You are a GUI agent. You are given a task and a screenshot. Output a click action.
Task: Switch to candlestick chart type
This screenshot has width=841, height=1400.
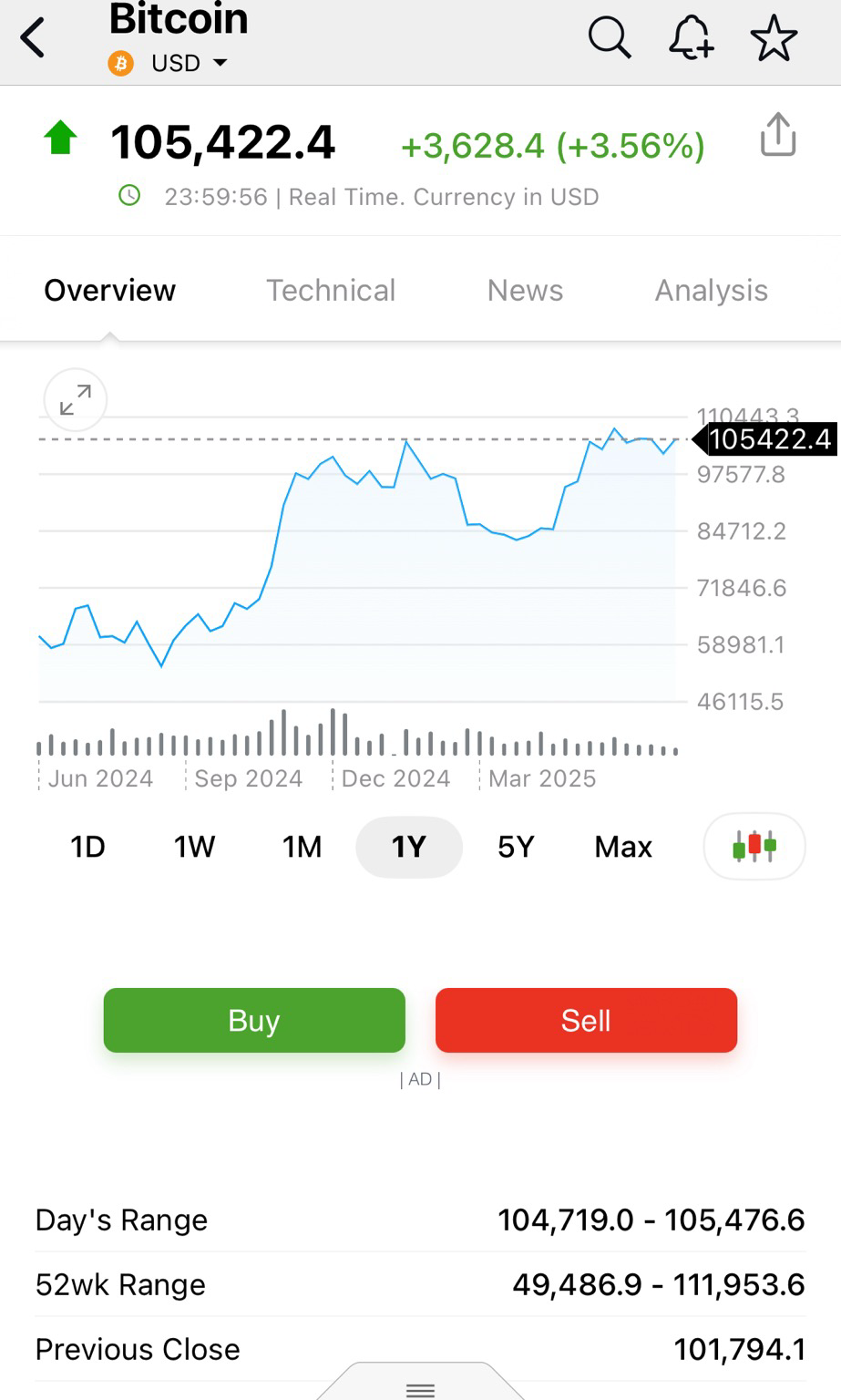[x=754, y=846]
